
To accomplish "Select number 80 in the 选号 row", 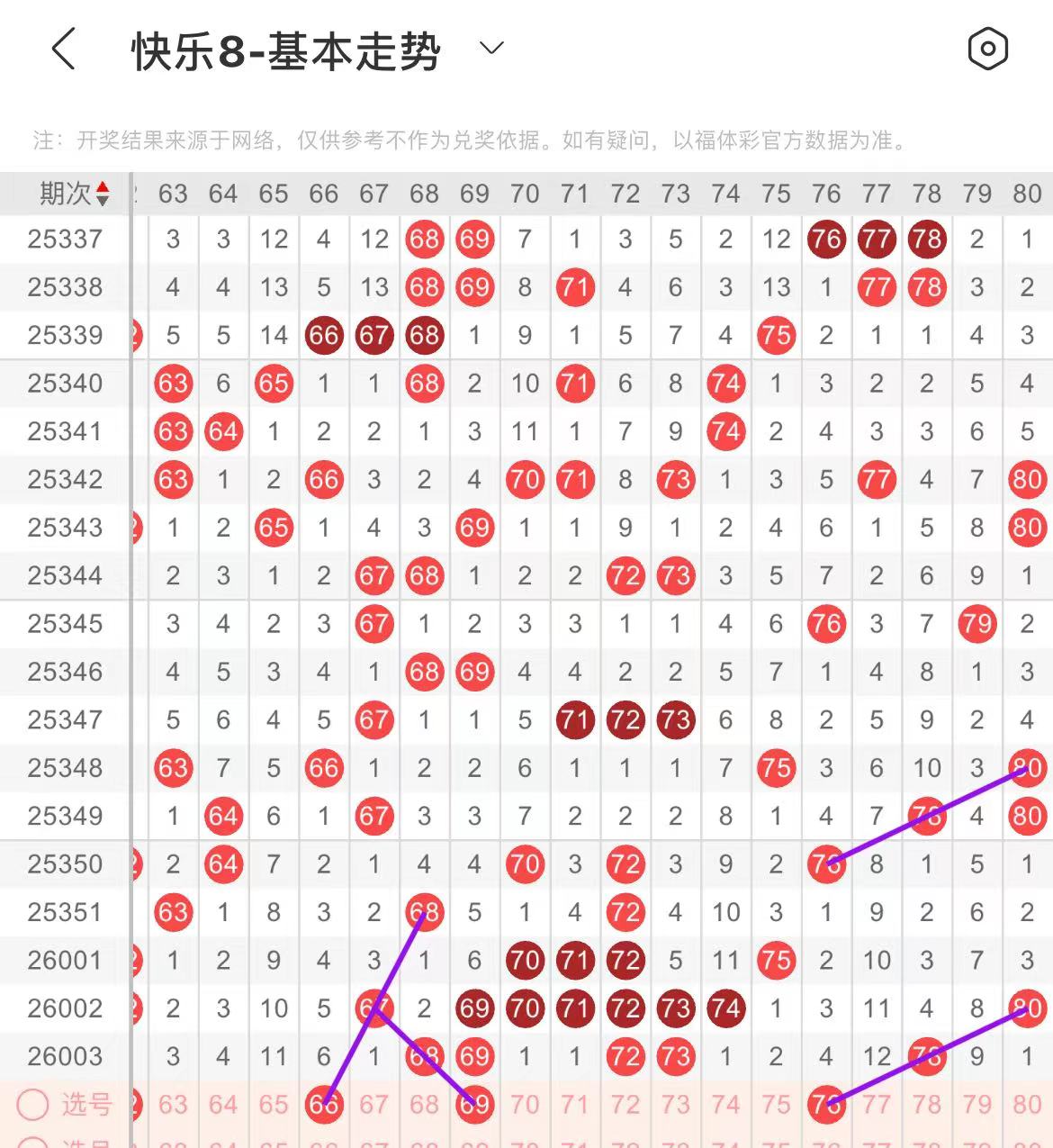I will (x=1027, y=1104).
